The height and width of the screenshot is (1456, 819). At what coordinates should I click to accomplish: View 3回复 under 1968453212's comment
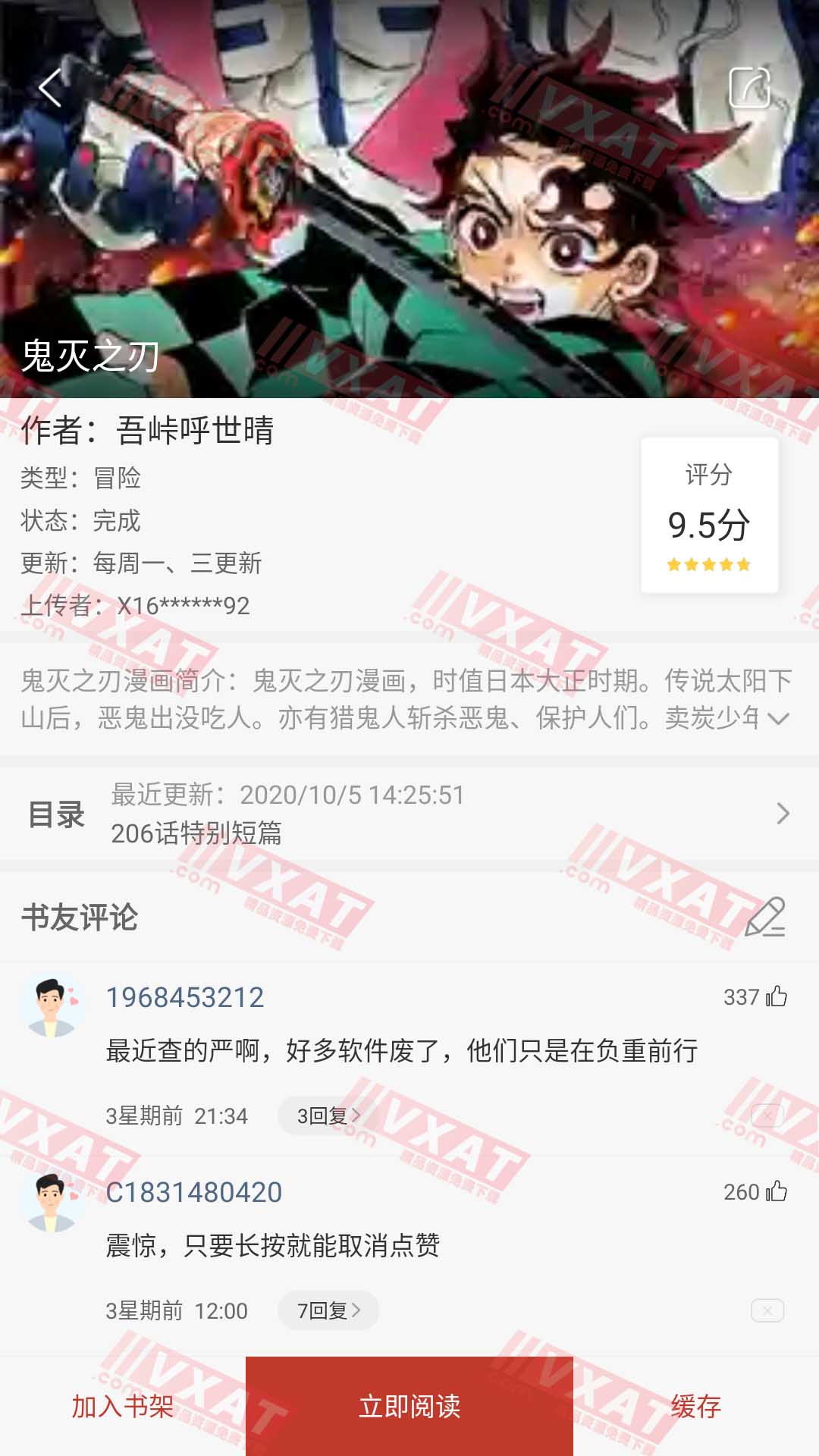(x=328, y=1116)
